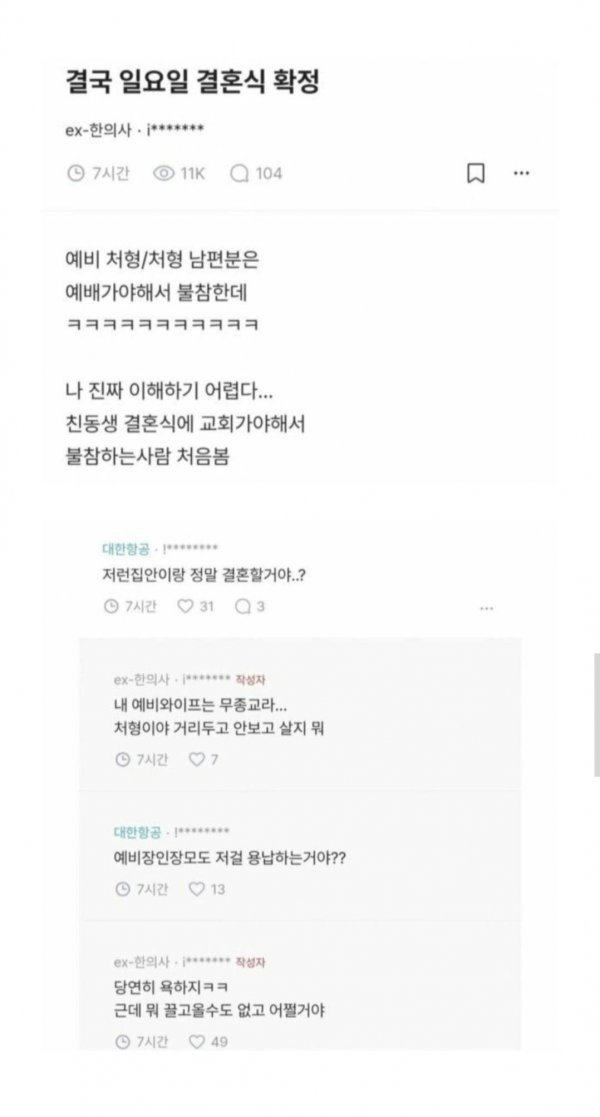Like the 예비장인장모 comment with 13 likes
Viewport: 600px width, 1117px height.
[197, 888]
